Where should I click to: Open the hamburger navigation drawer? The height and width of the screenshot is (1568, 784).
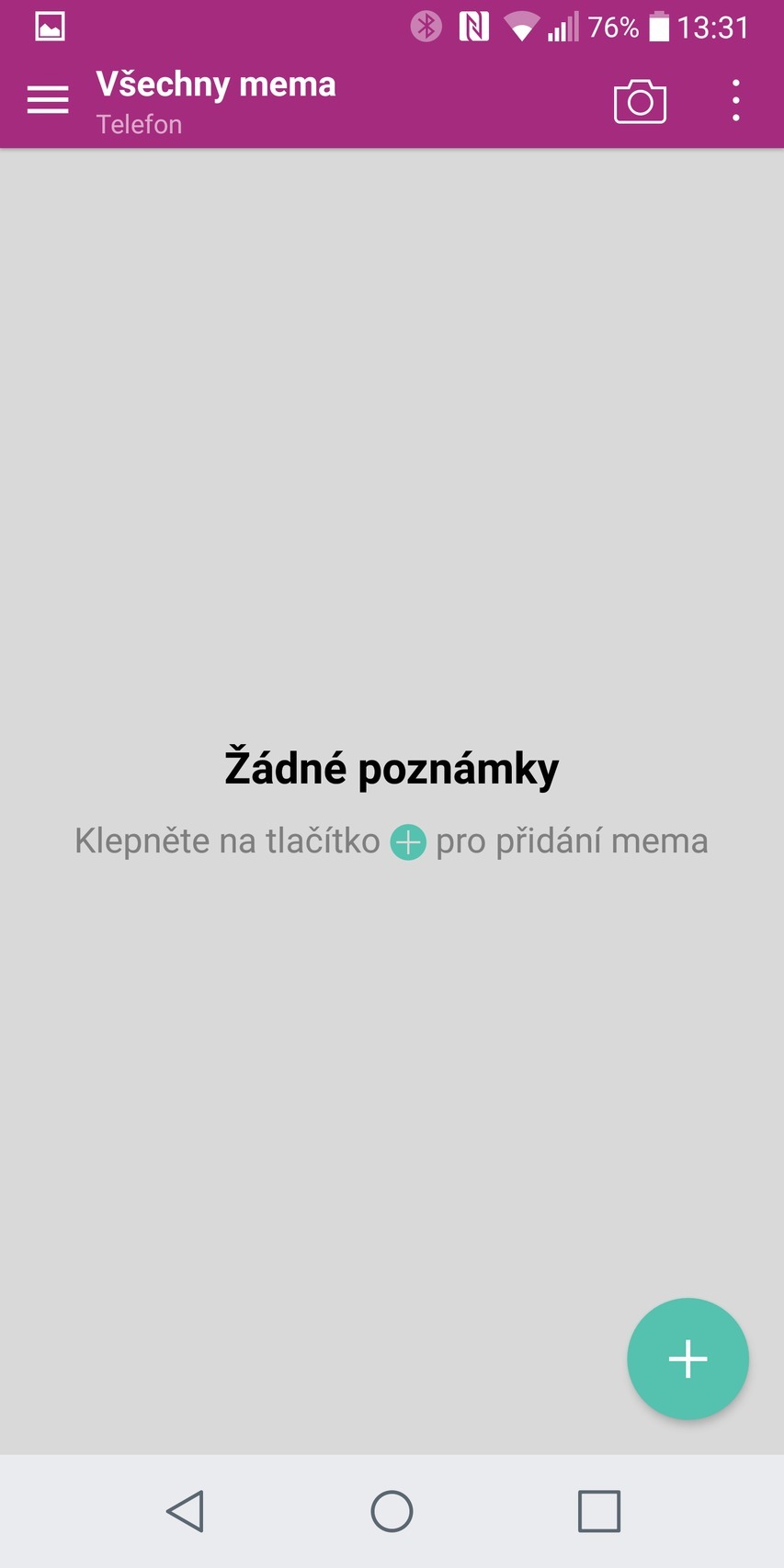click(48, 100)
